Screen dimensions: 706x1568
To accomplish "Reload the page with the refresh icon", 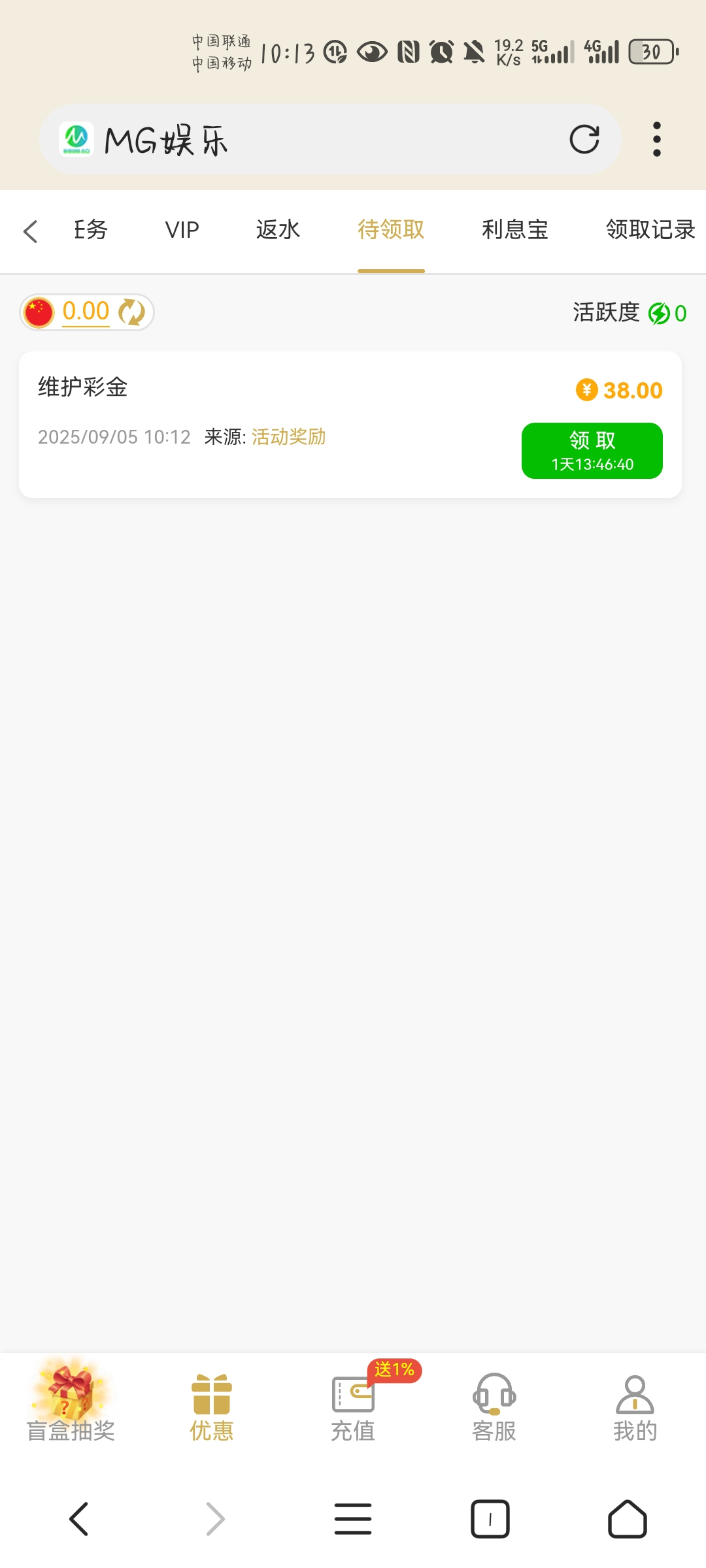I will coord(584,139).
